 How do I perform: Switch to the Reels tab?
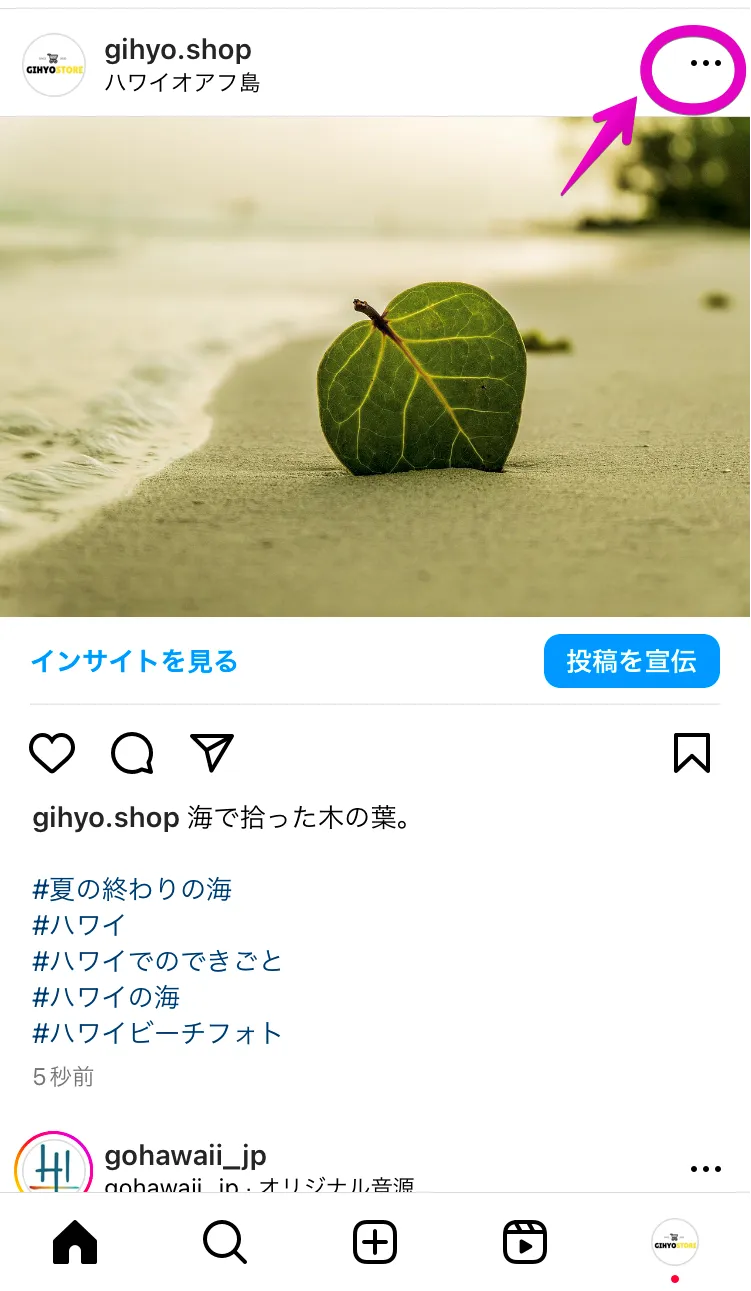525,1243
